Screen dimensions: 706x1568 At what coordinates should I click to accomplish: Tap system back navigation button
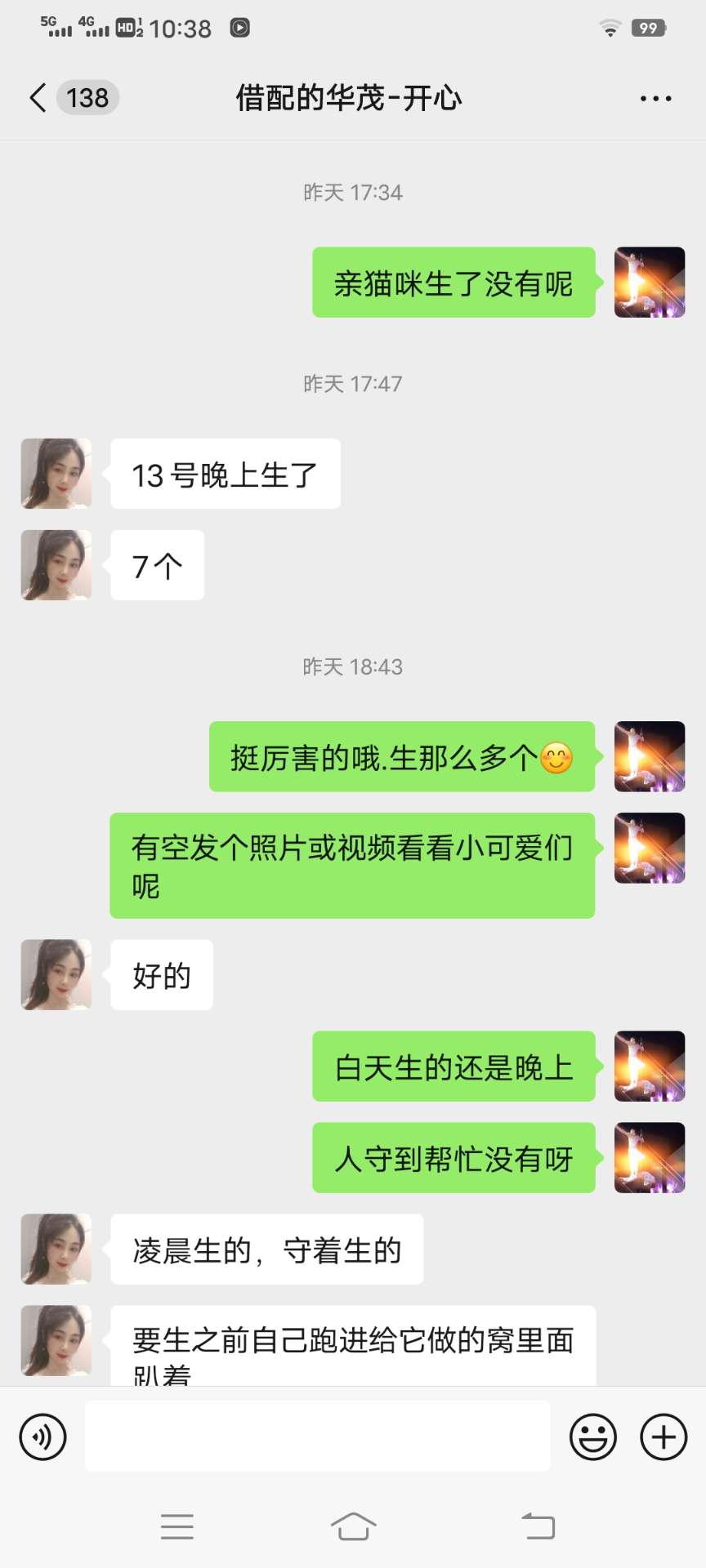(x=538, y=1526)
